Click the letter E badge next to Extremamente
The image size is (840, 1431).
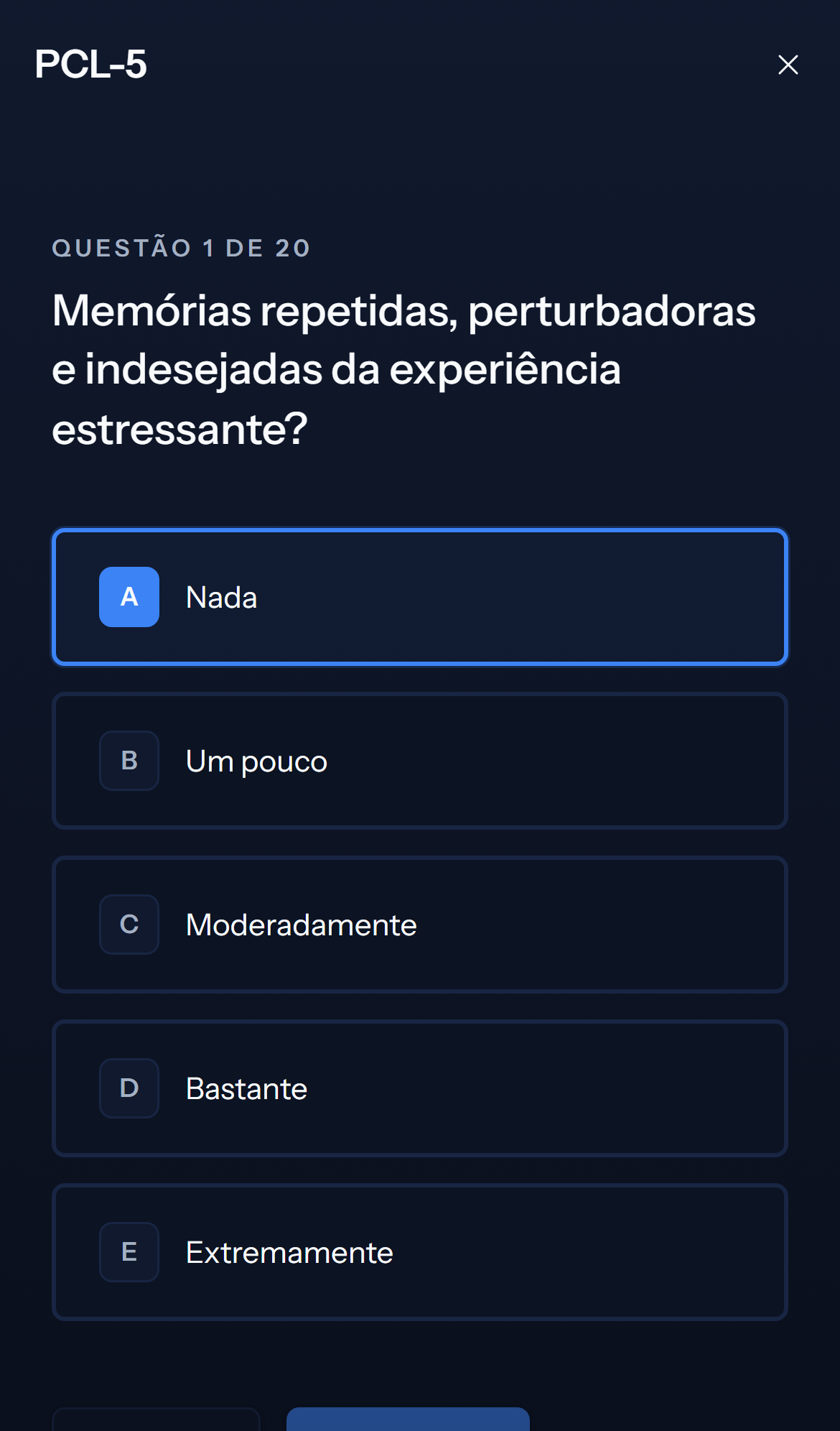[x=129, y=1252]
